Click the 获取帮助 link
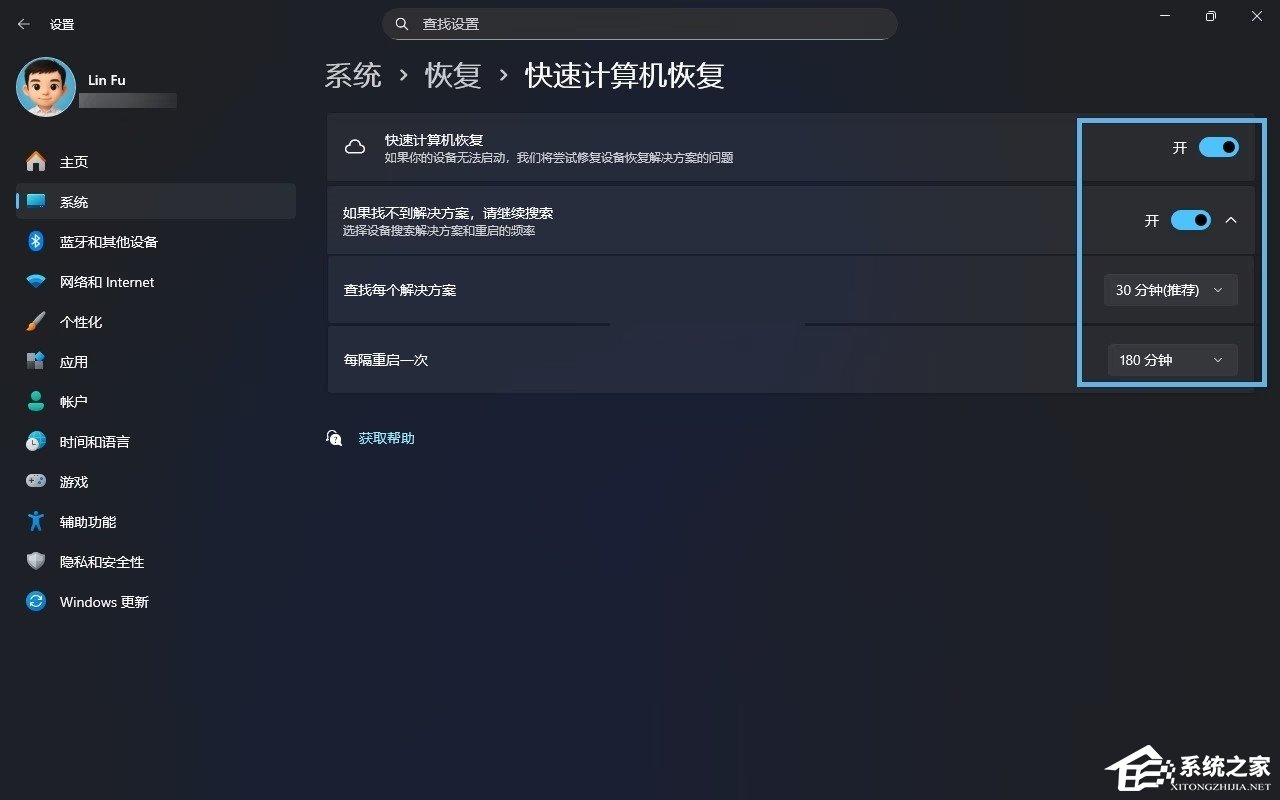Viewport: 1280px width, 800px height. tap(386, 438)
